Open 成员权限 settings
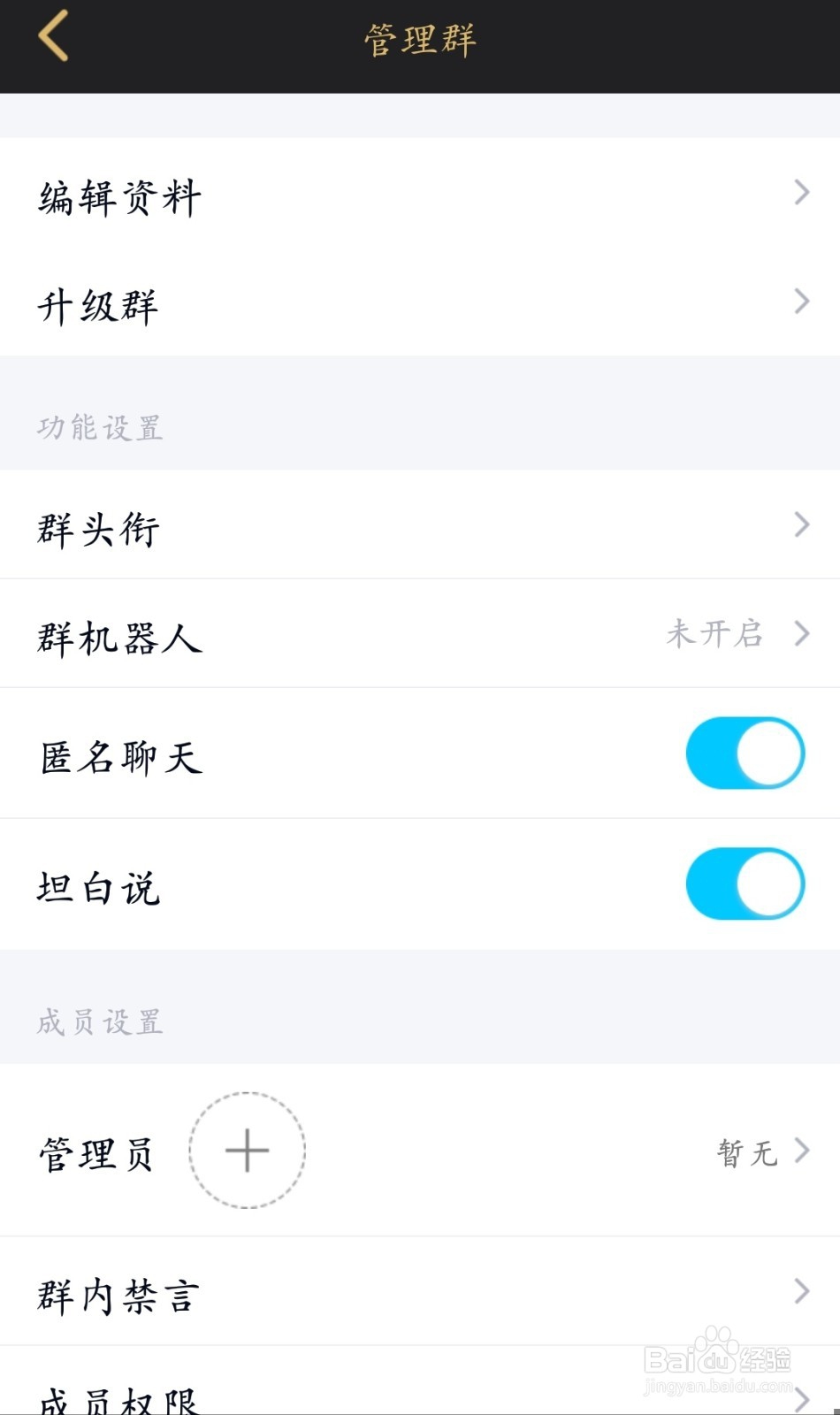 [420, 1397]
